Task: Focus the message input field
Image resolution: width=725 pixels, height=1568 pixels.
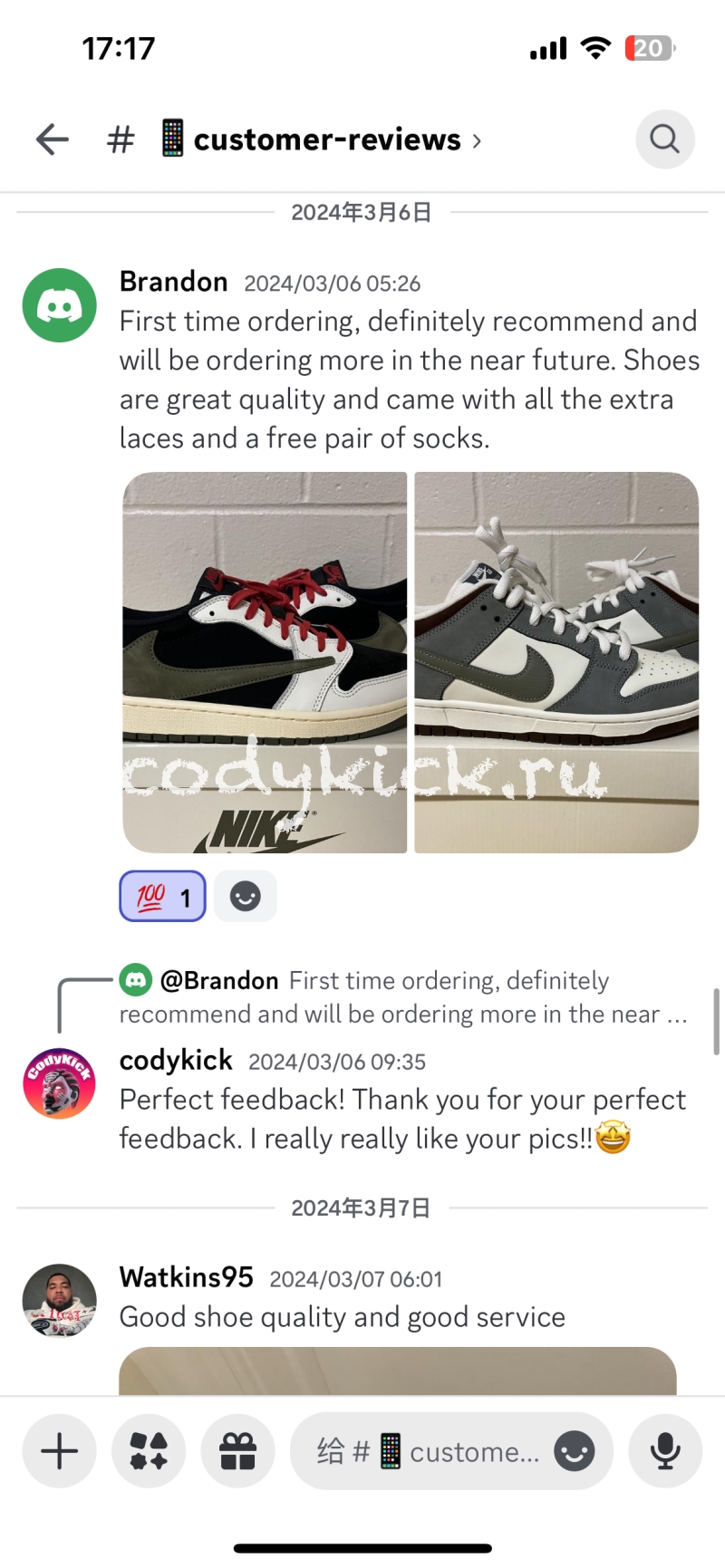Action: (426, 1451)
